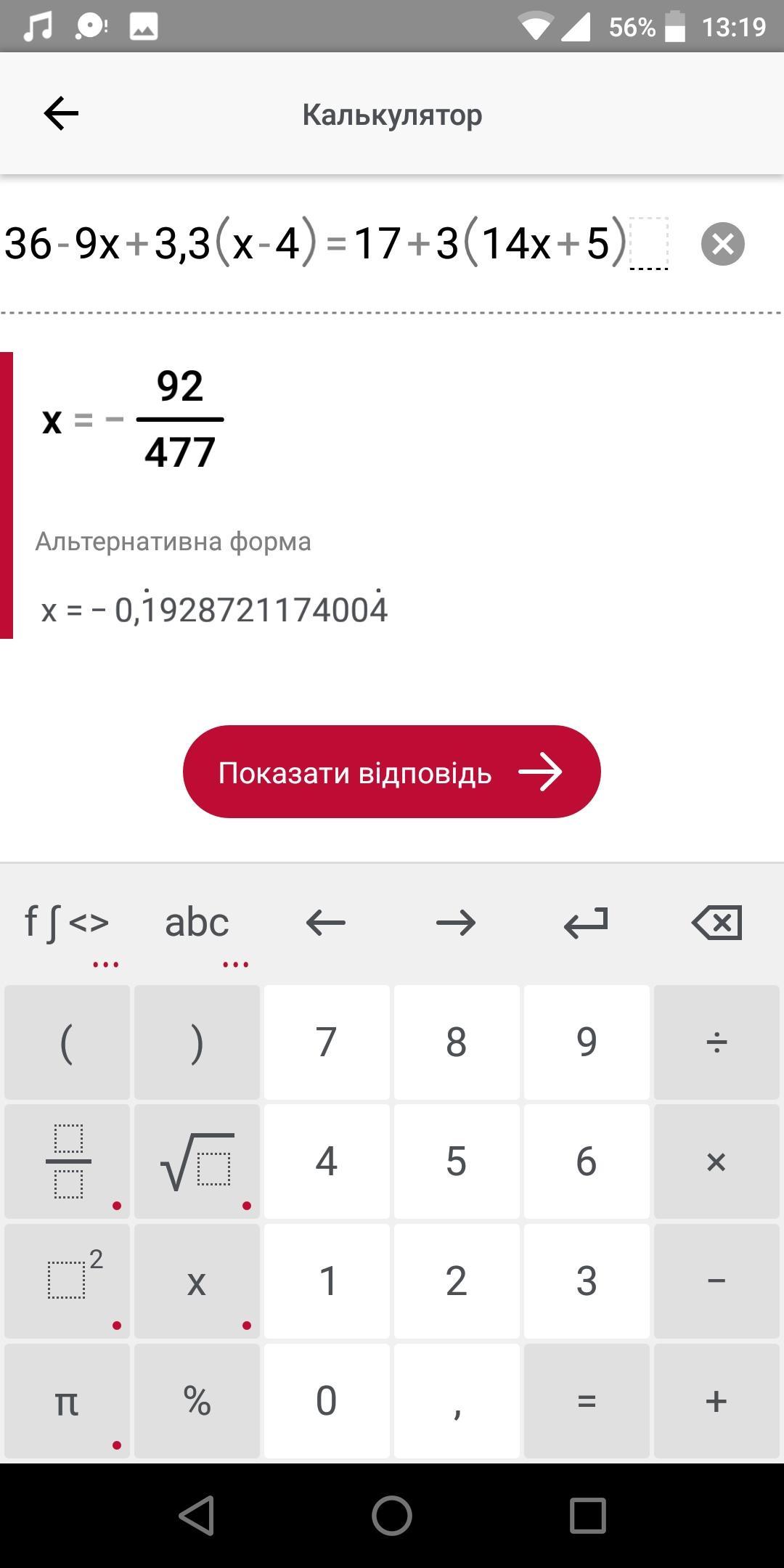Insert the equals sign

coord(586,1401)
